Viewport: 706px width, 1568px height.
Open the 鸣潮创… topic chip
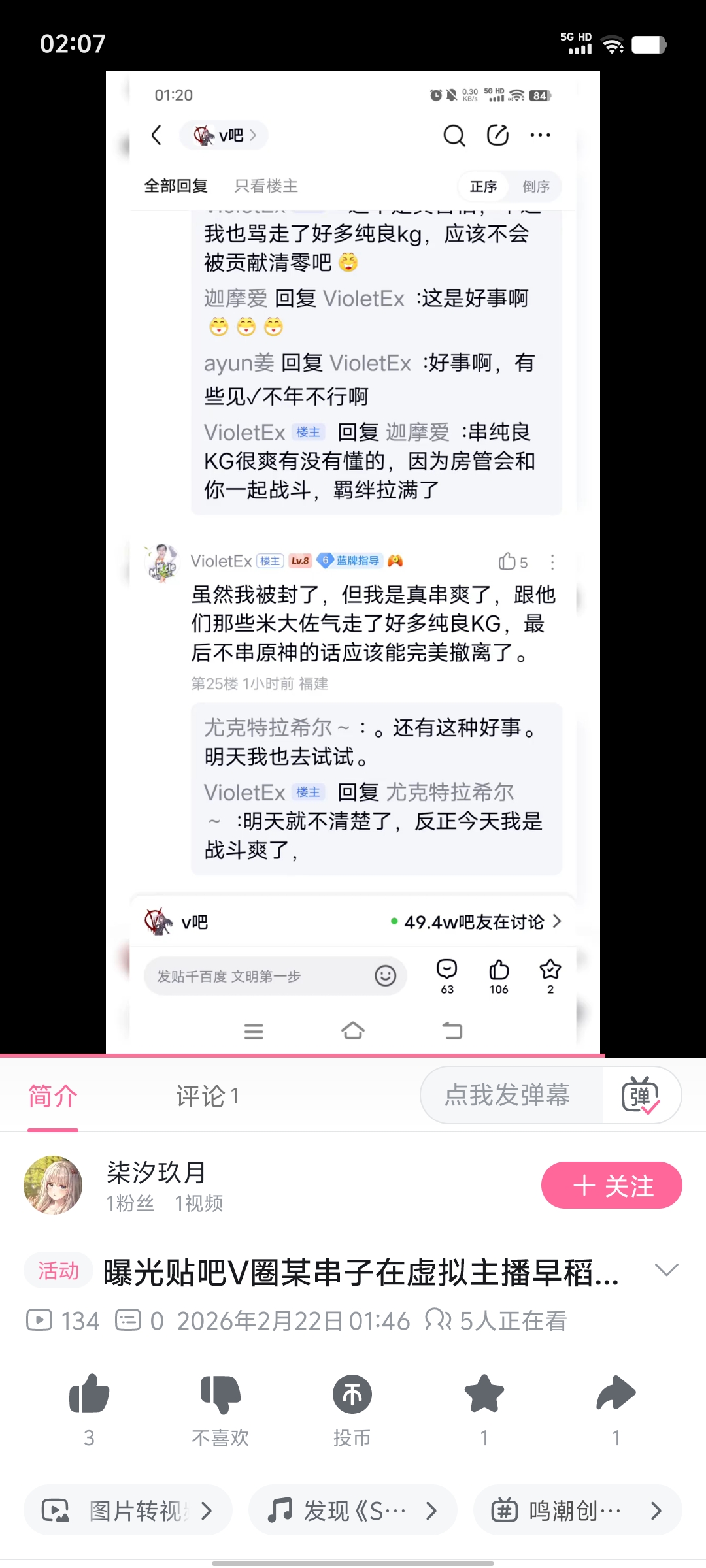pyautogui.click(x=577, y=1511)
